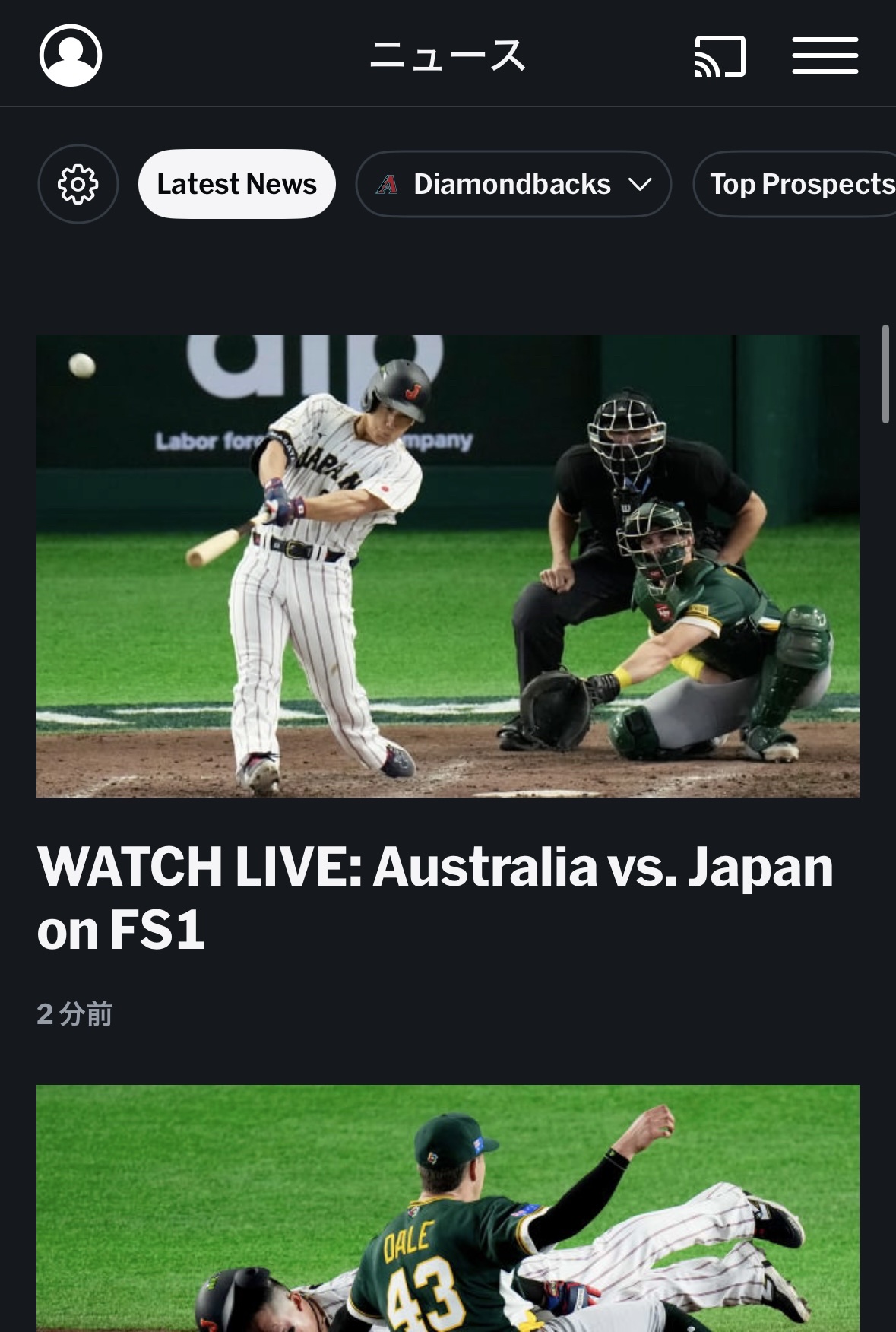
Task: Open the account profile icon
Action: coord(71,55)
